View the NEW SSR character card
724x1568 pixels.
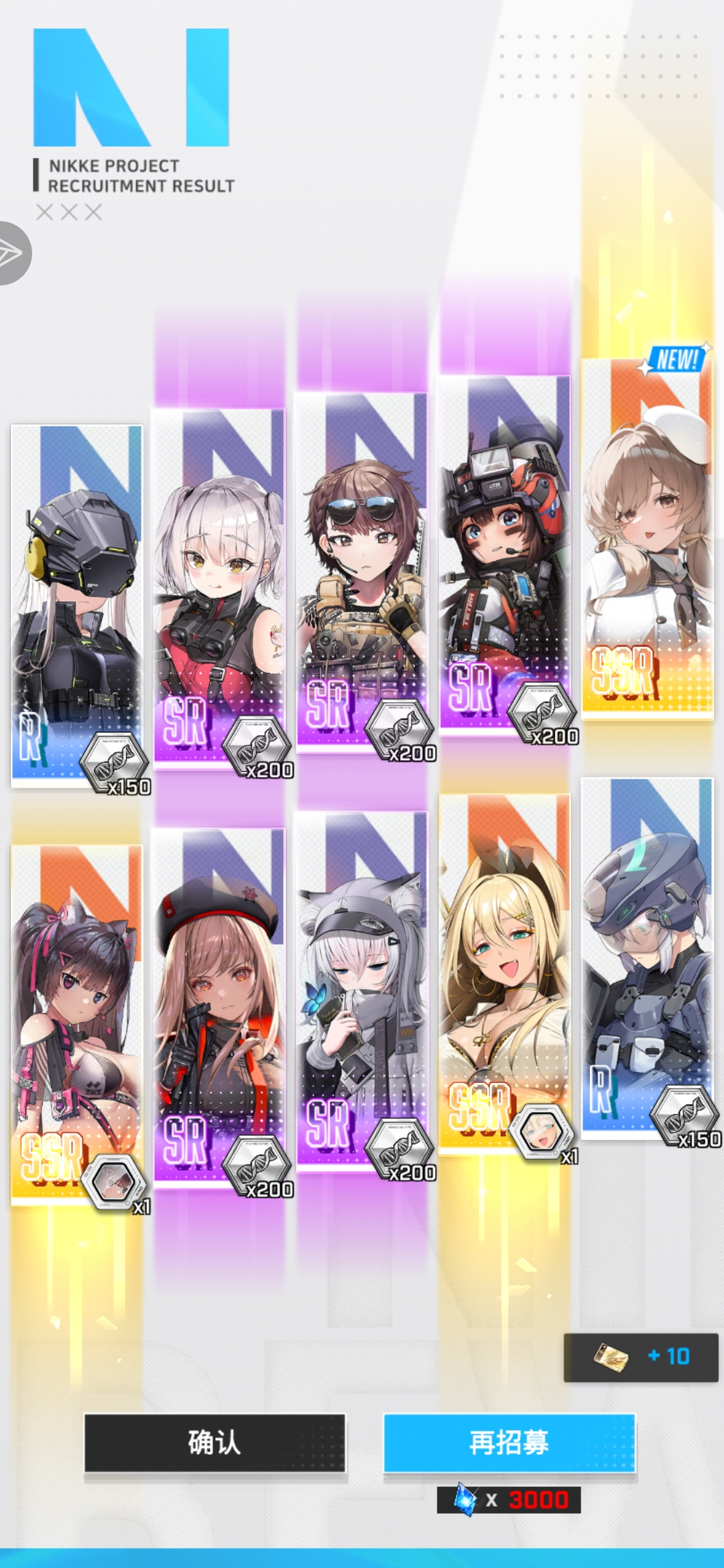pos(647,539)
